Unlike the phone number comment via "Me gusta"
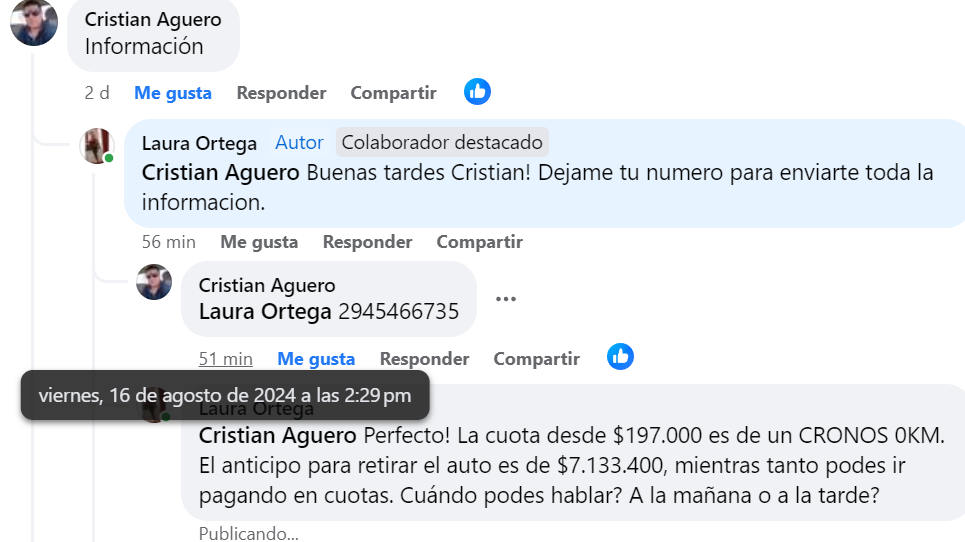 pyautogui.click(x=316, y=359)
